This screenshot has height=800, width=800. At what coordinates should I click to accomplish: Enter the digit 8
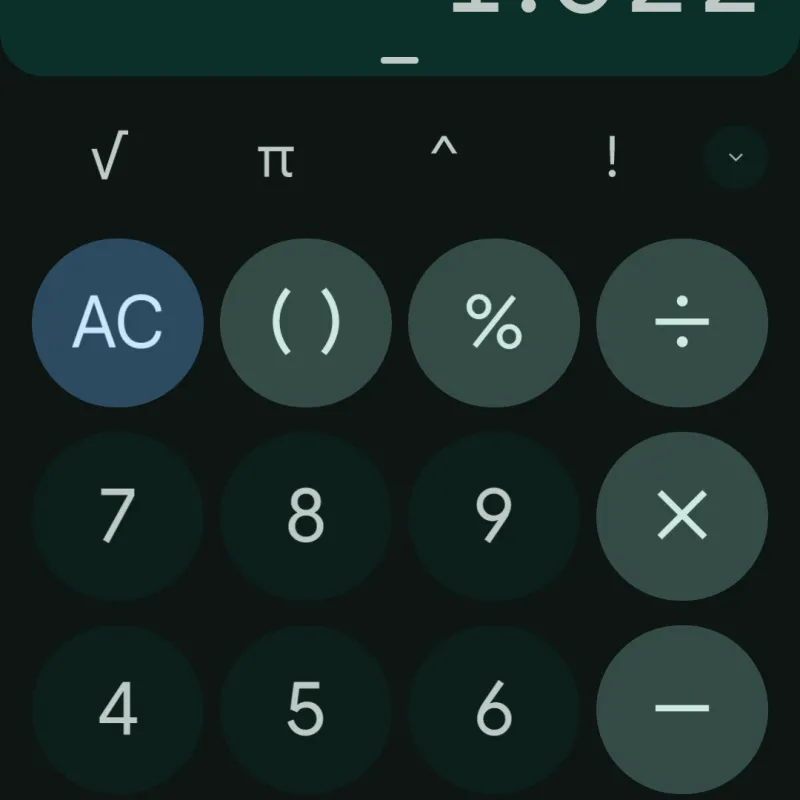[306, 516]
